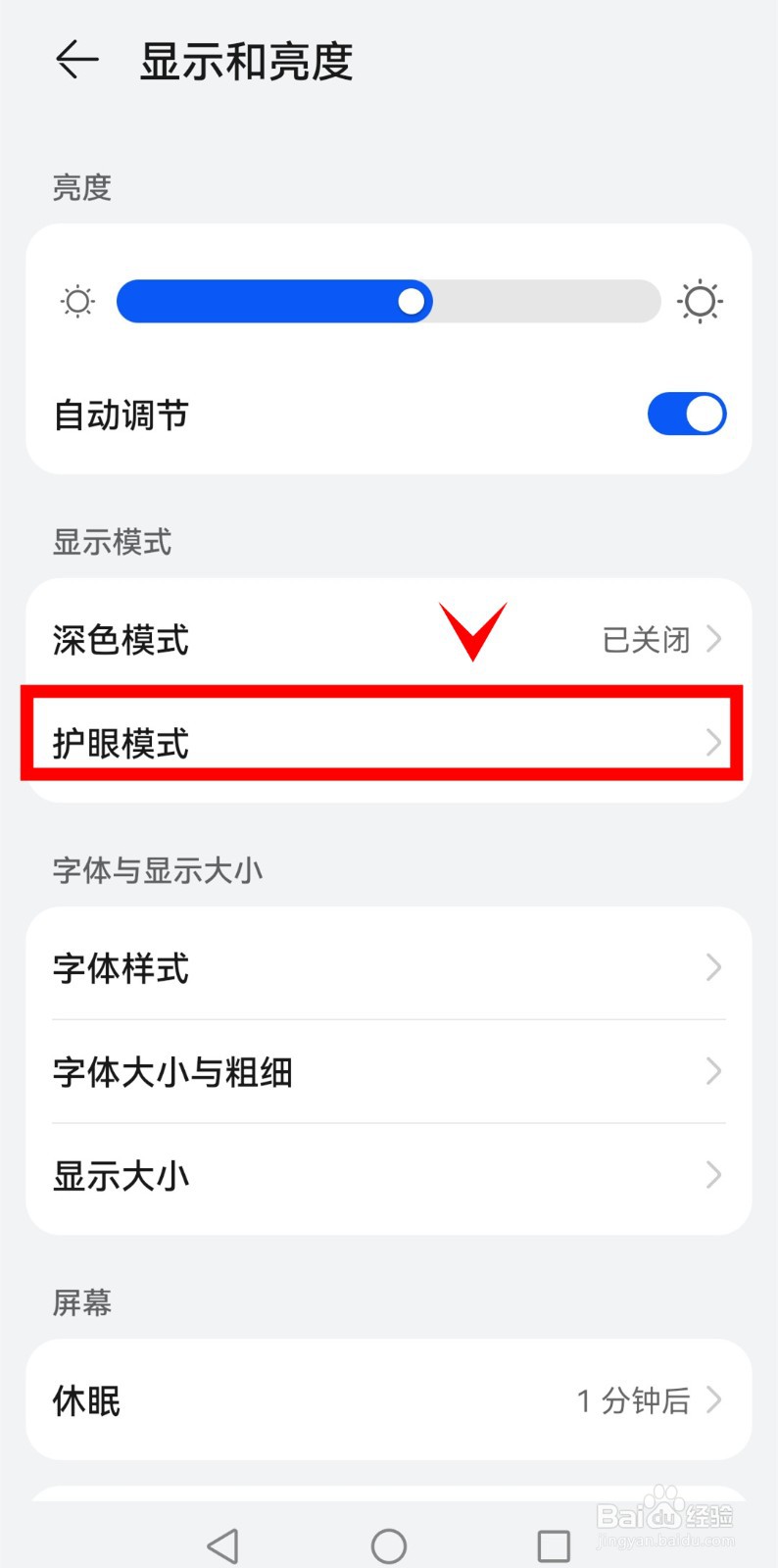
Task: Adjust the brightness slider handle
Action: [413, 301]
